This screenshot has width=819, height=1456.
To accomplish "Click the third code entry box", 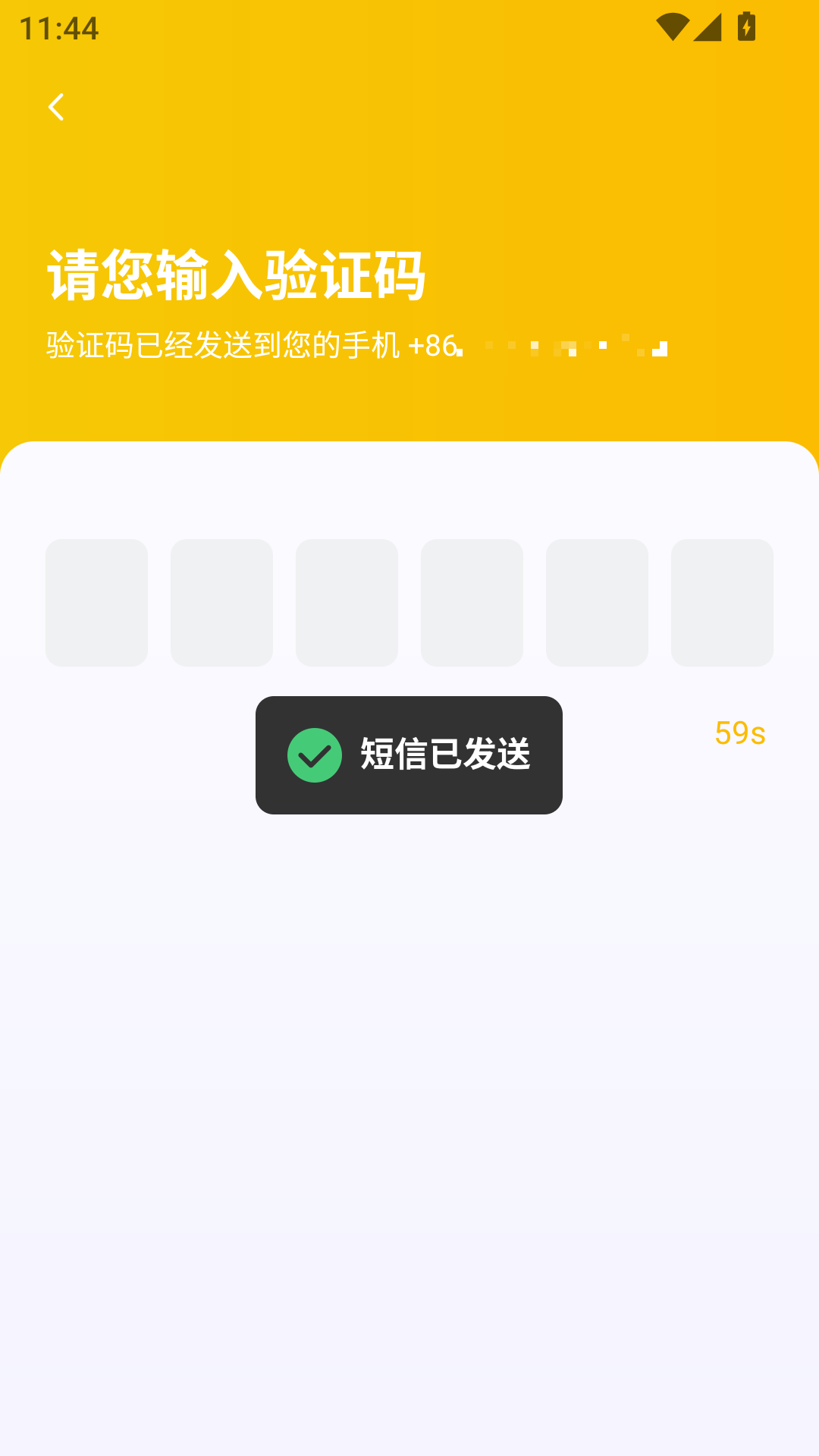I will (x=347, y=602).
